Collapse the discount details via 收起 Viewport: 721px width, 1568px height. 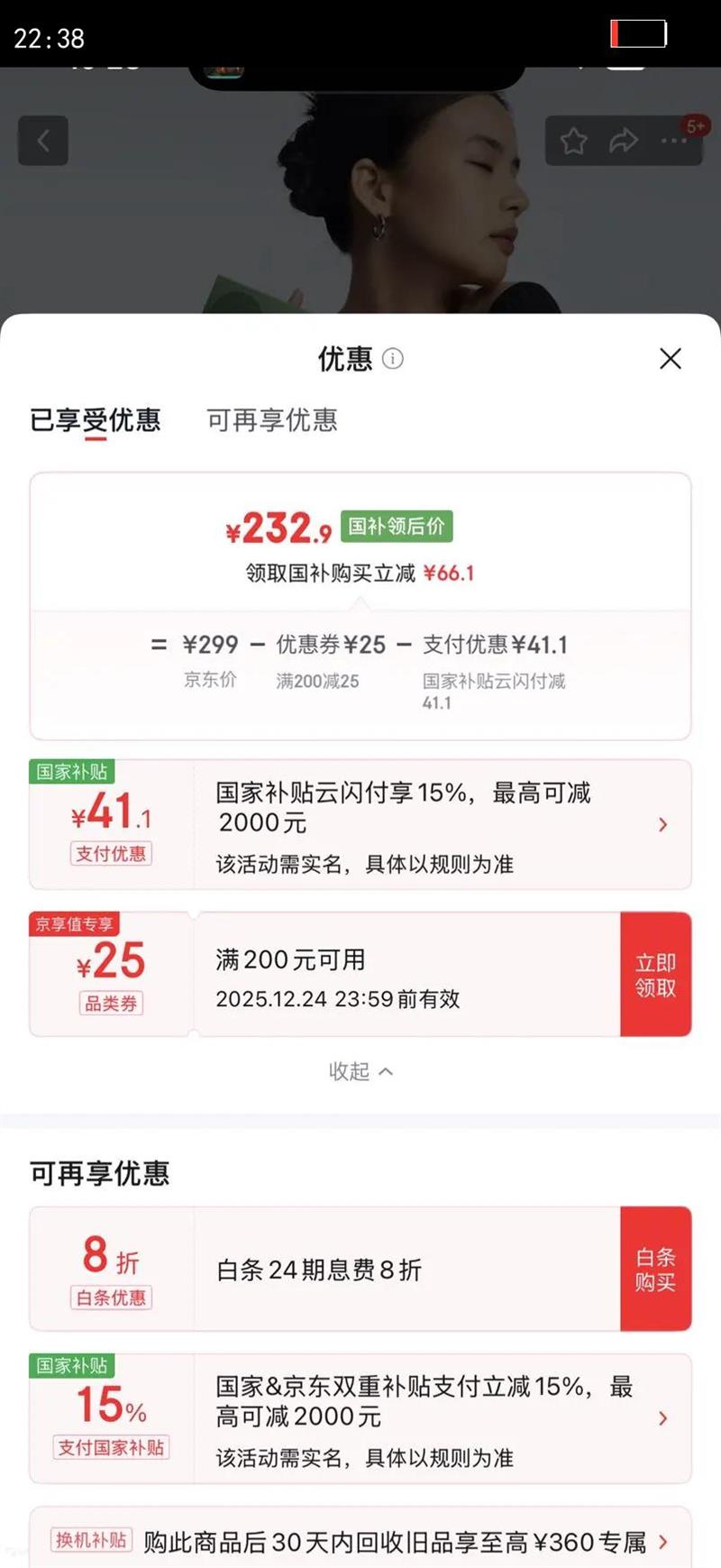tap(360, 1072)
